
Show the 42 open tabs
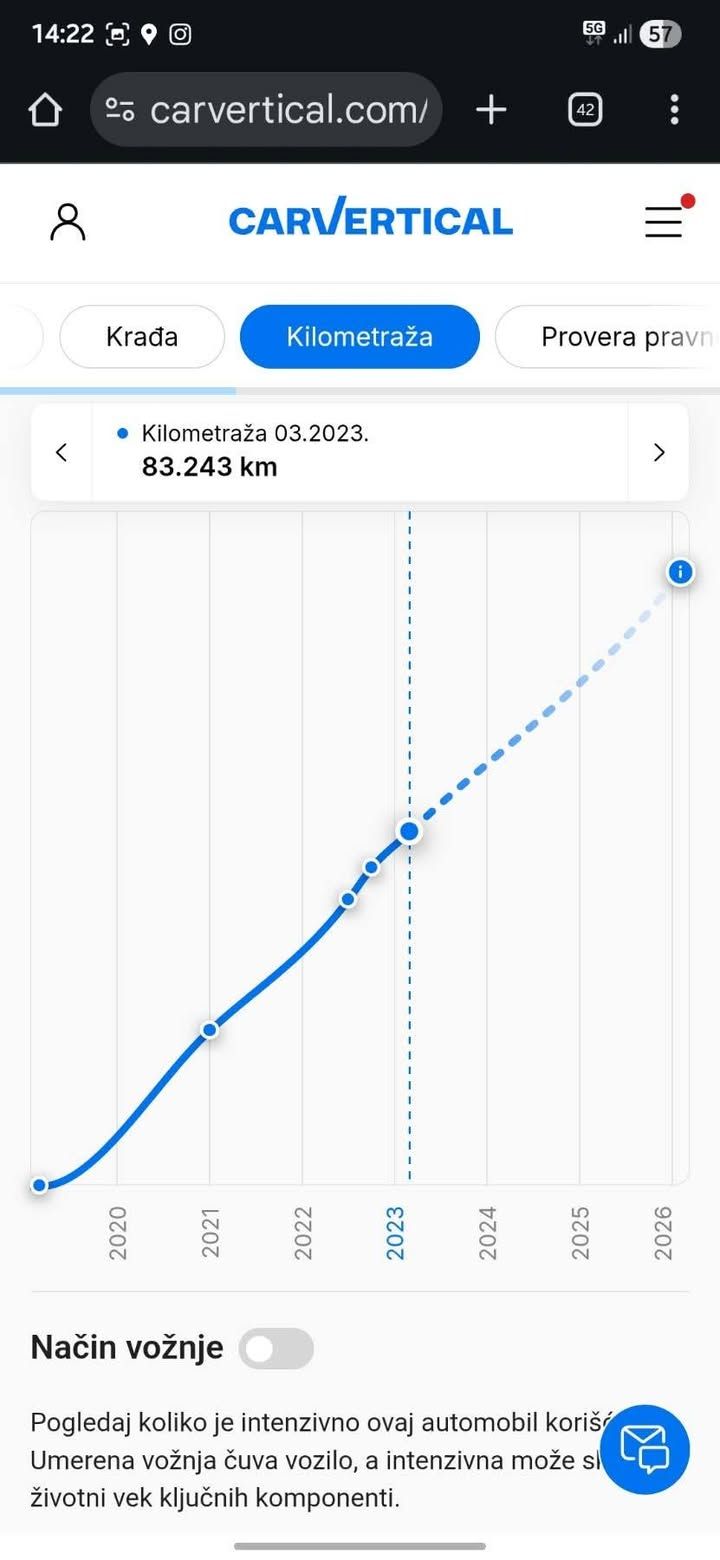585,110
